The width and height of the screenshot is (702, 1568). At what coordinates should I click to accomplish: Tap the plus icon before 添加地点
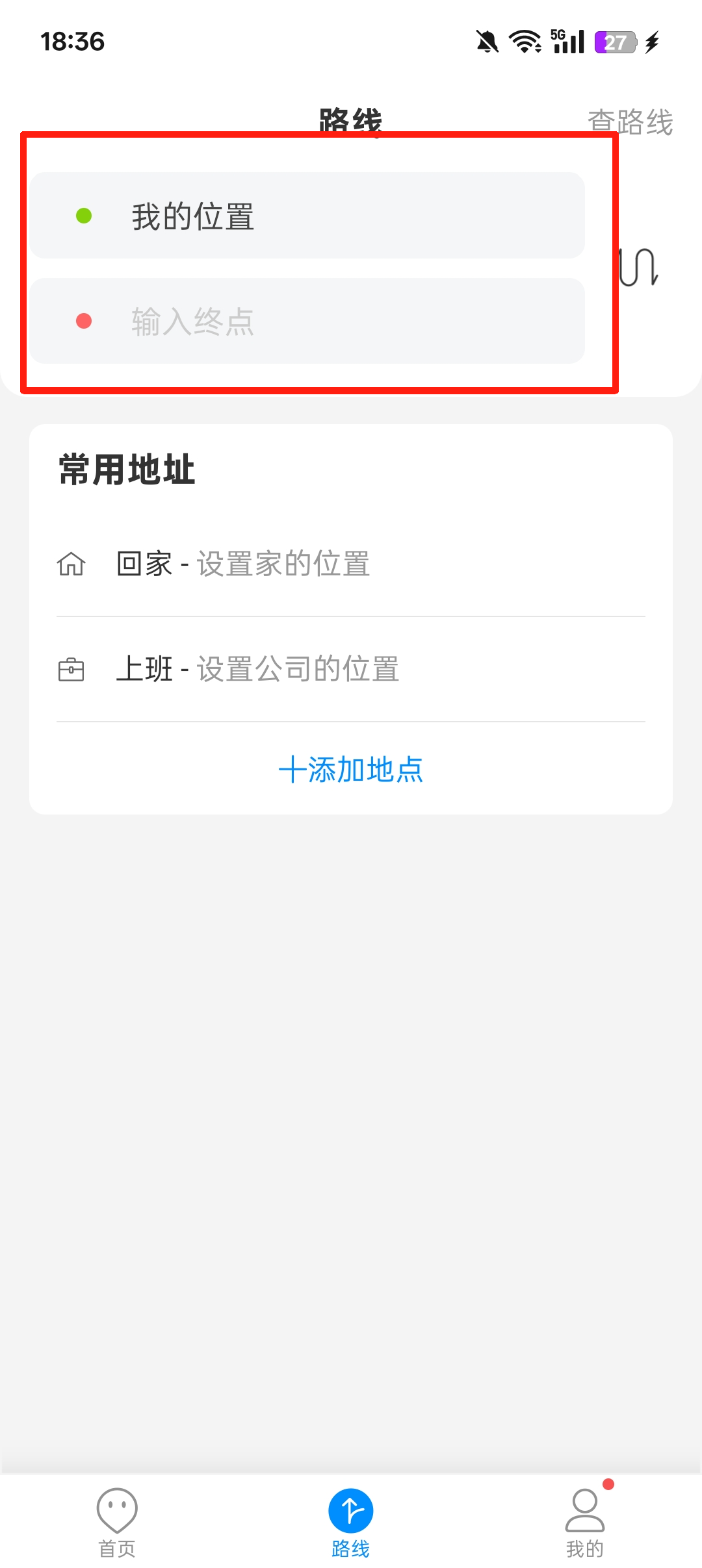(294, 770)
